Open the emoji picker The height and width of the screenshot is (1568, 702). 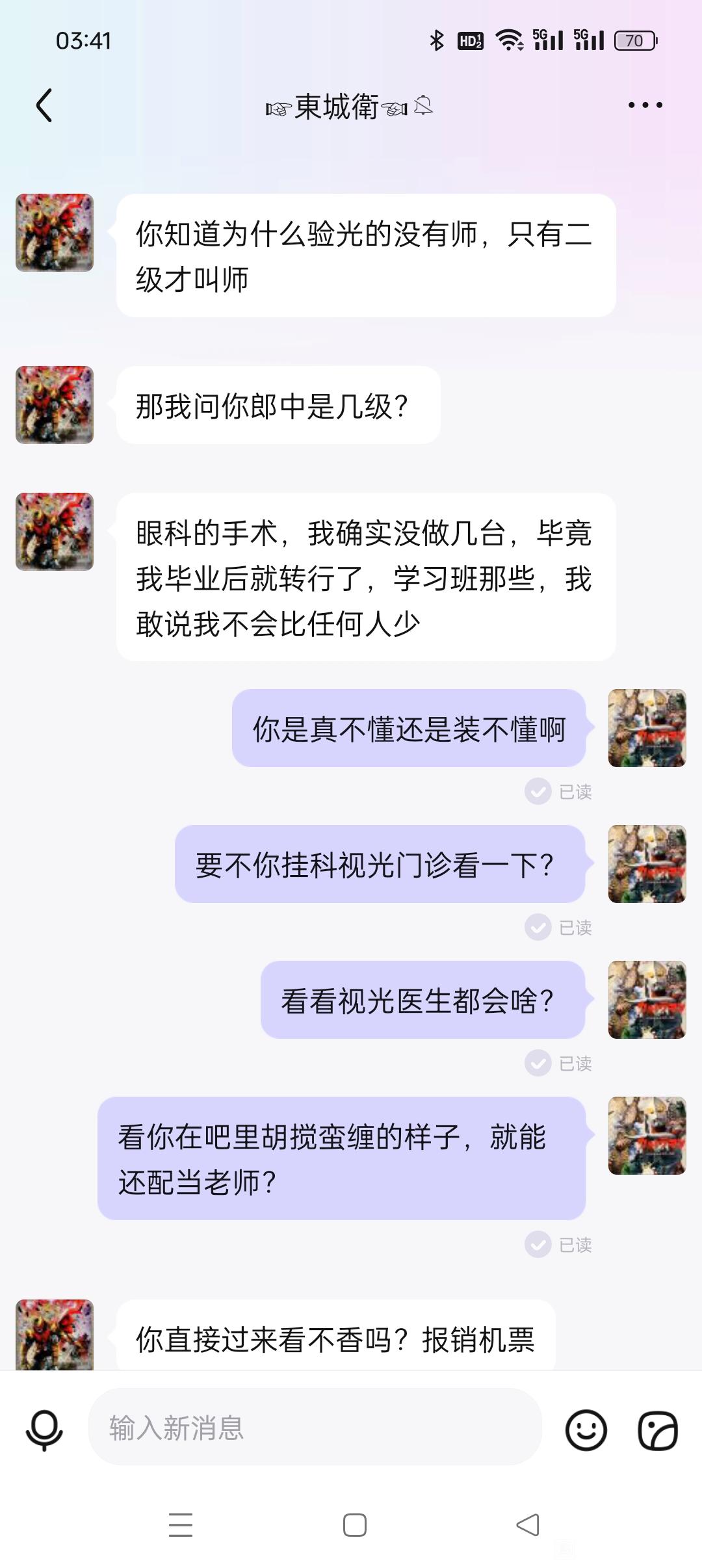coord(586,1430)
